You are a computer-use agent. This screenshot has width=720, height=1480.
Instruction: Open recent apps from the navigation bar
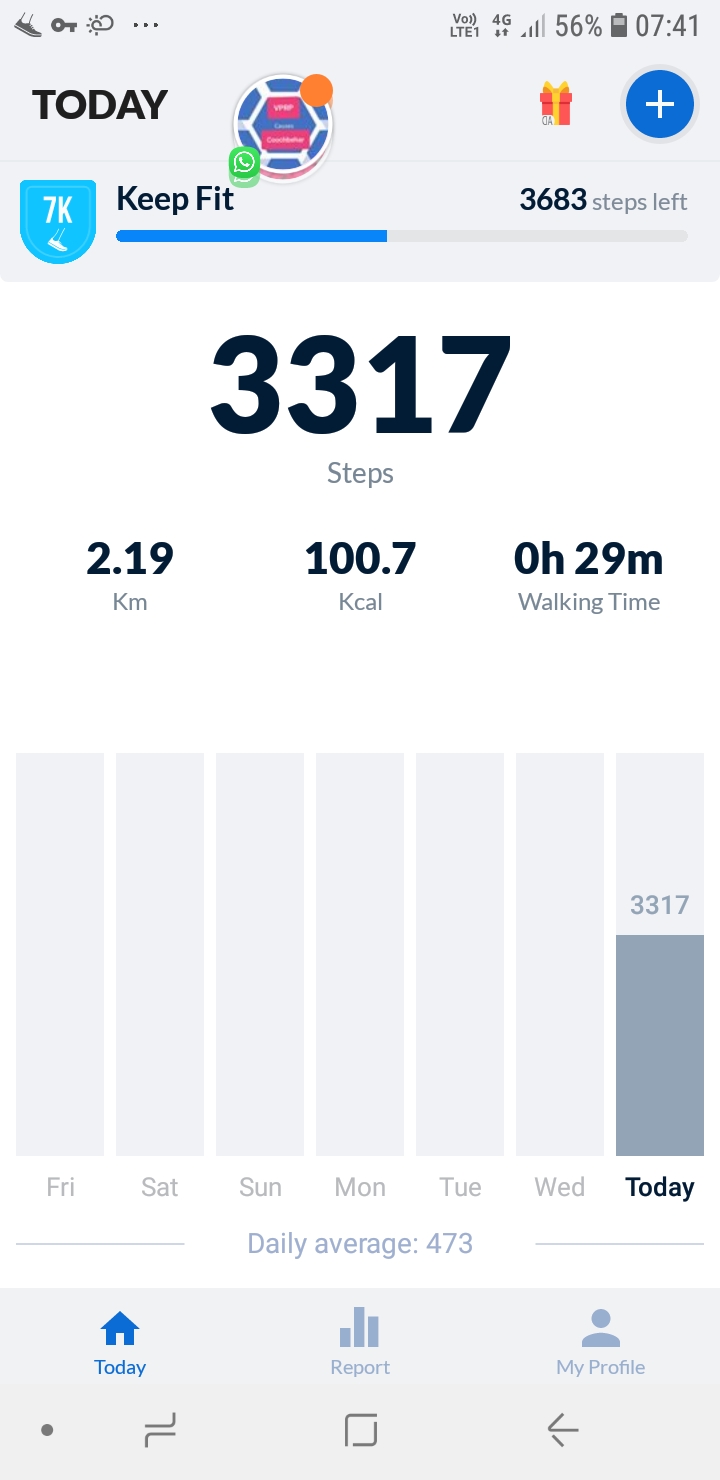point(160,1431)
